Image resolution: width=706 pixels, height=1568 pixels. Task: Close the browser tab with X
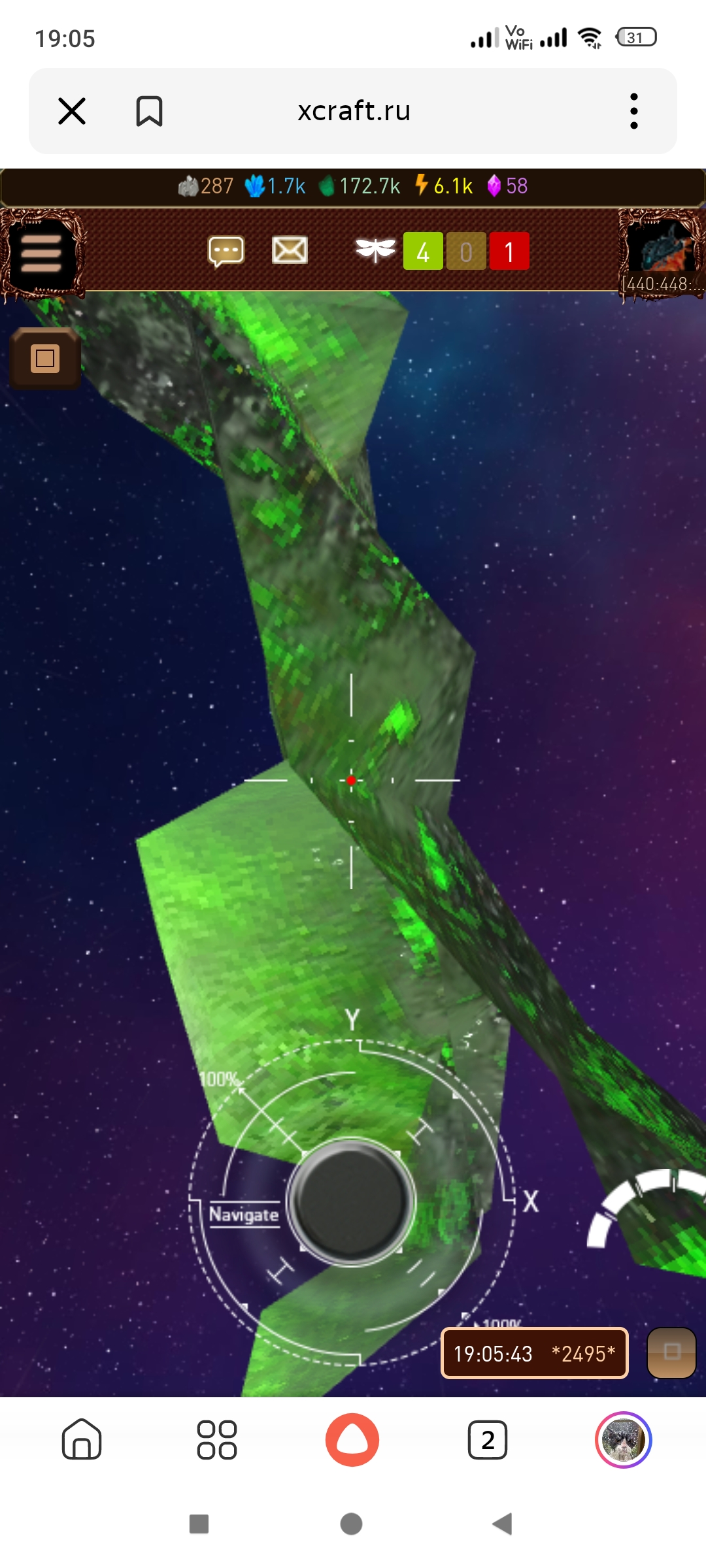(x=72, y=111)
